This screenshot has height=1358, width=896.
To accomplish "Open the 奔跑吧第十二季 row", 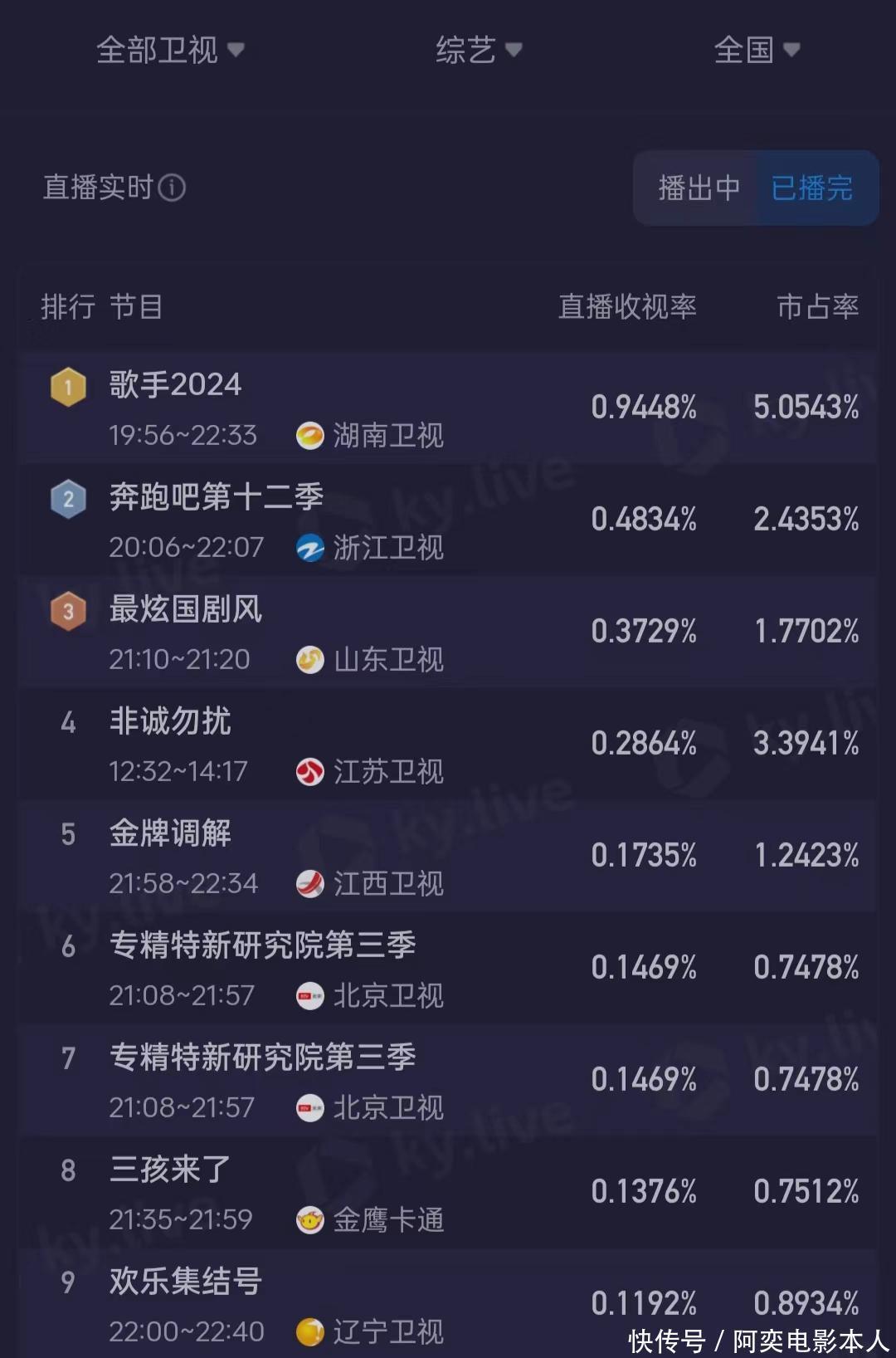I will [x=448, y=520].
